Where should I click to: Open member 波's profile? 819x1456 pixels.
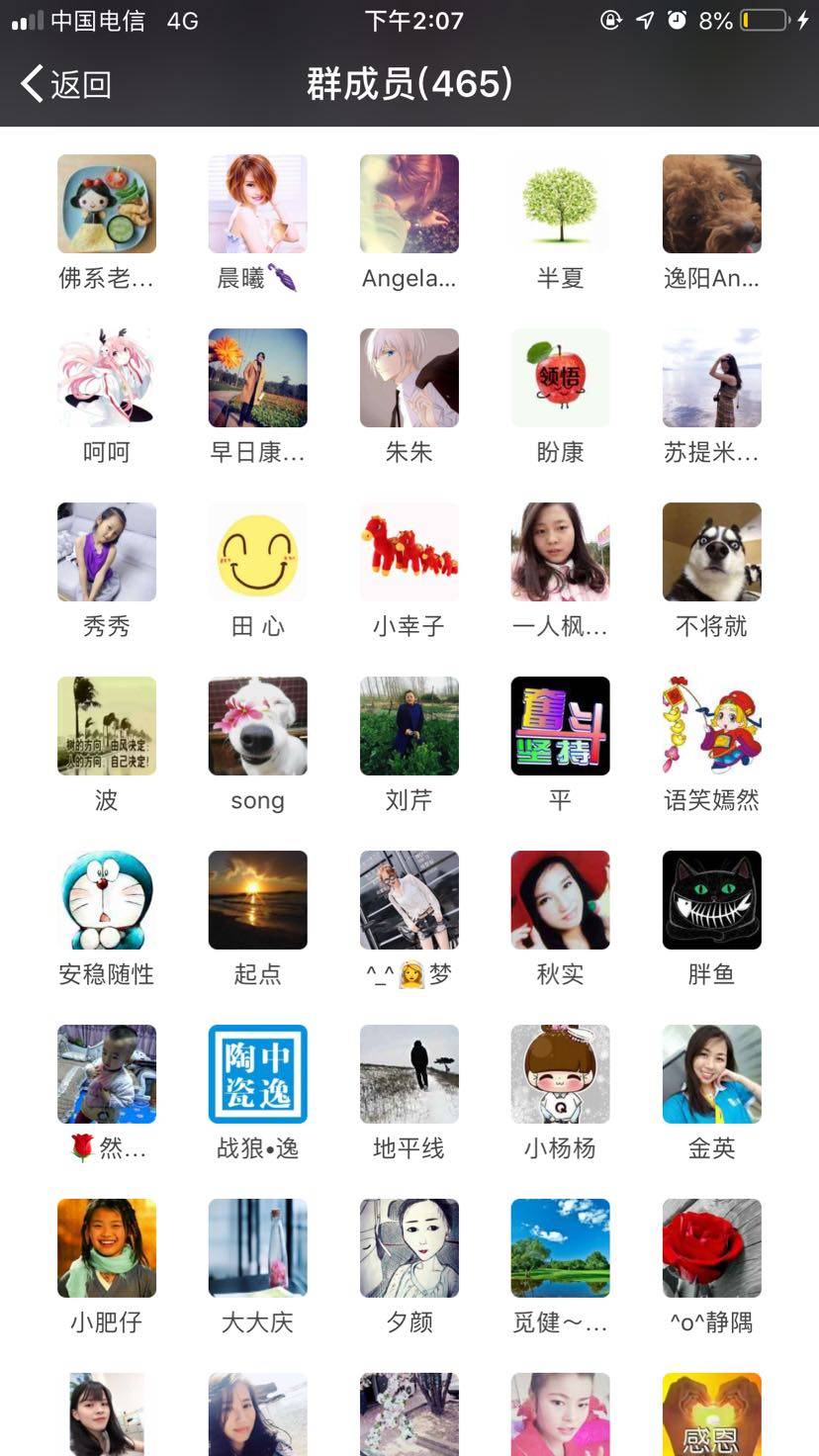tap(107, 726)
